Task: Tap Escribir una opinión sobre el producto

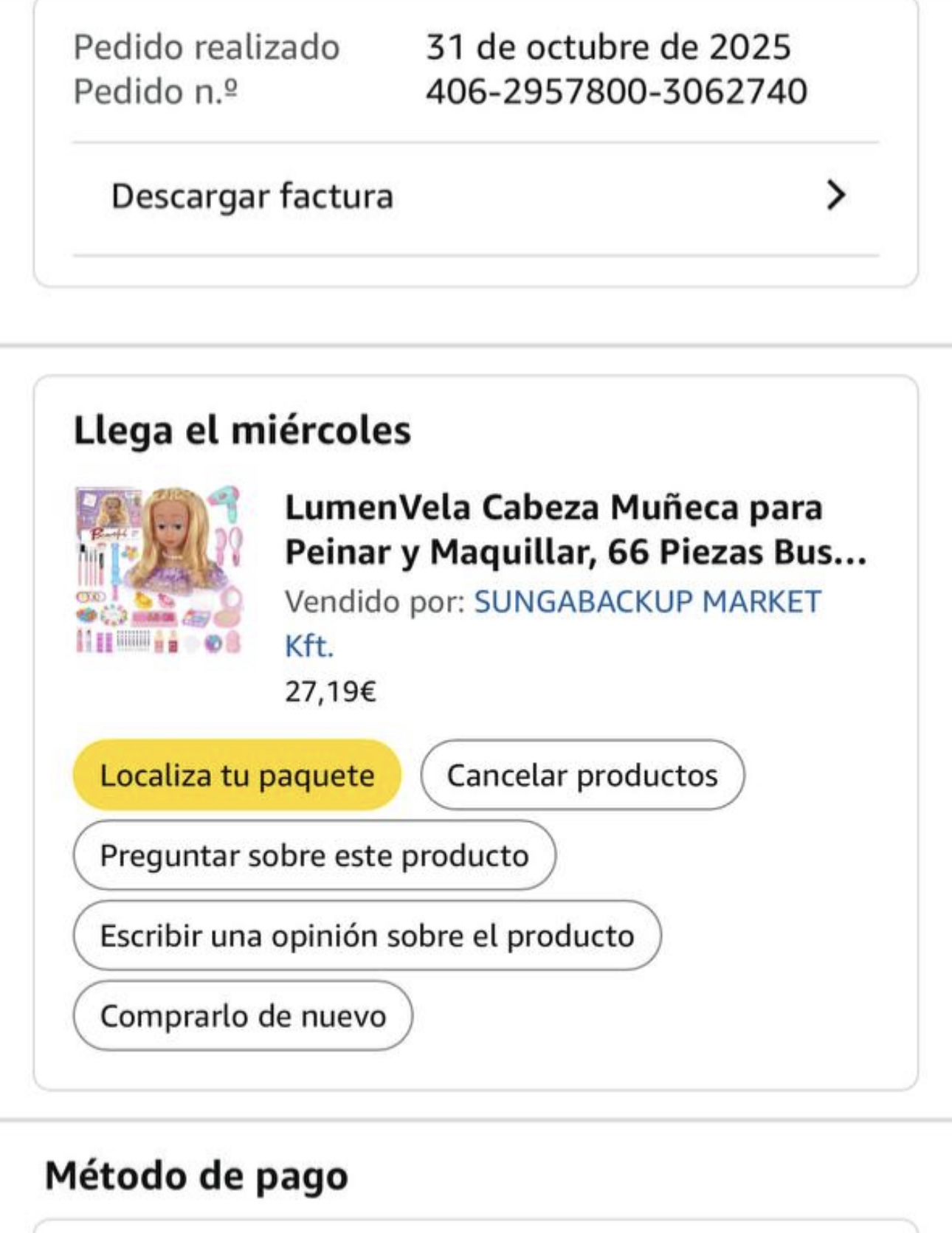Action: click(x=367, y=936)
